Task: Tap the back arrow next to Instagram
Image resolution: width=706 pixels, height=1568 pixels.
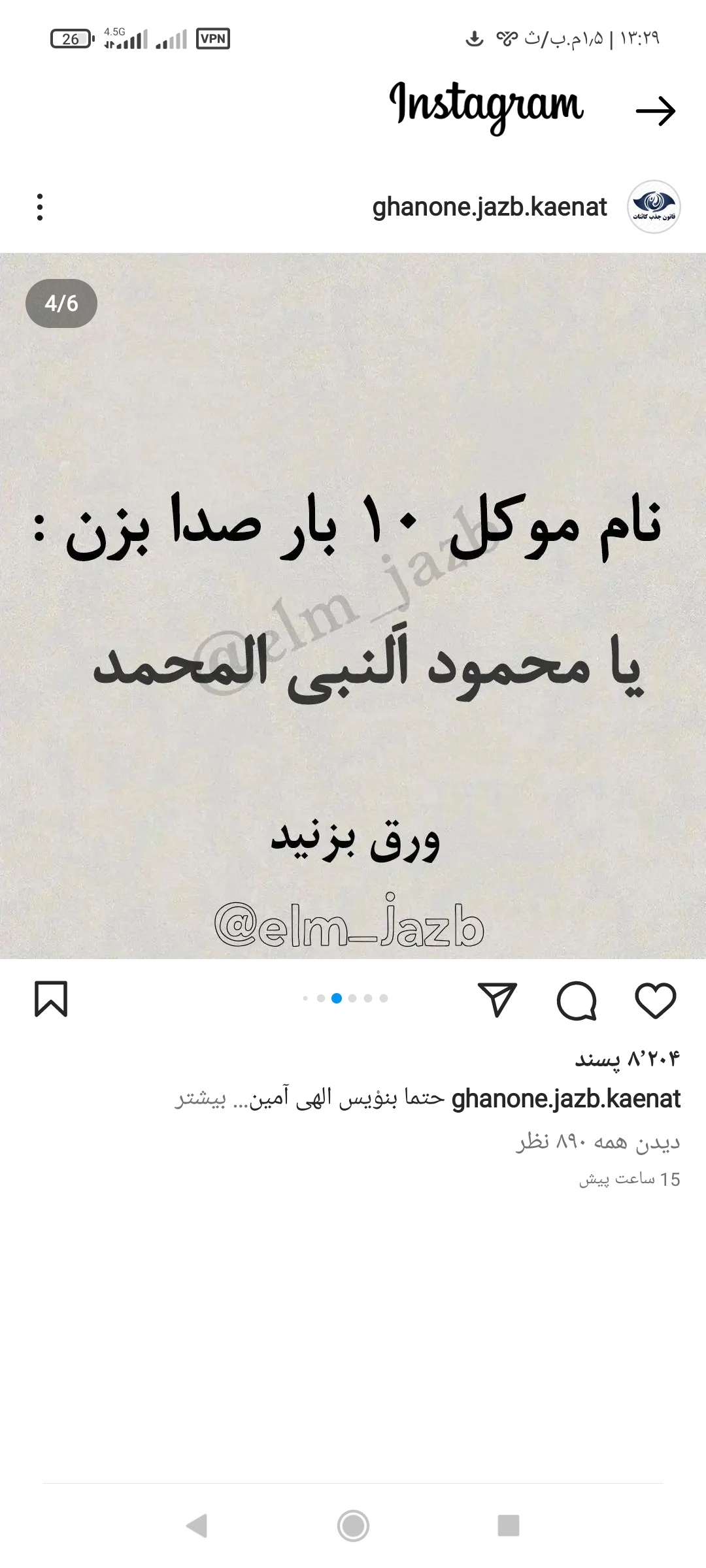Action: point(655,110)
